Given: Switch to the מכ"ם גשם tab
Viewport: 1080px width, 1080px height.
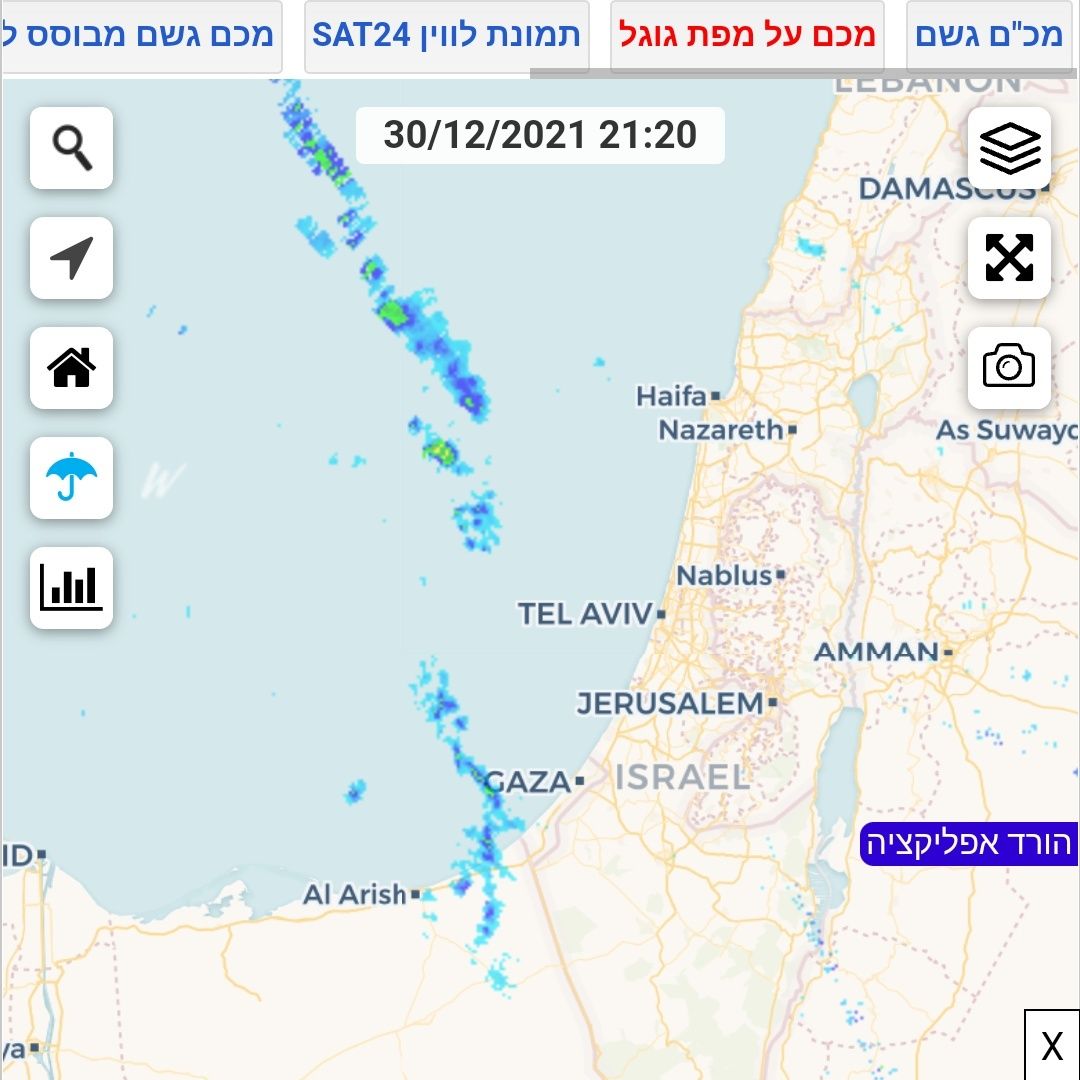Looking at the screenshot, I should click(990, 36).
